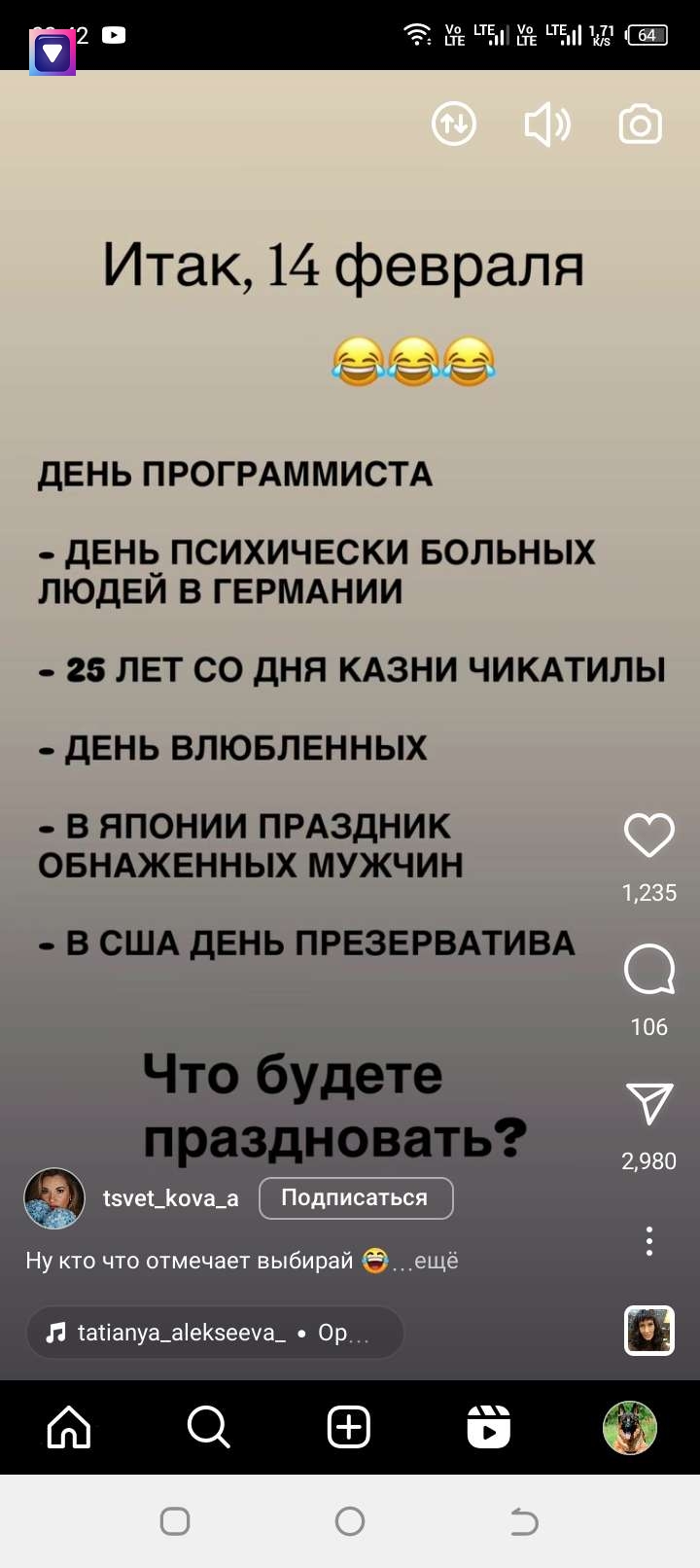700x1568 pixels.
Task: Follow tsvet_kova_a by tapping Подписаться
Action: (356, 1197)
